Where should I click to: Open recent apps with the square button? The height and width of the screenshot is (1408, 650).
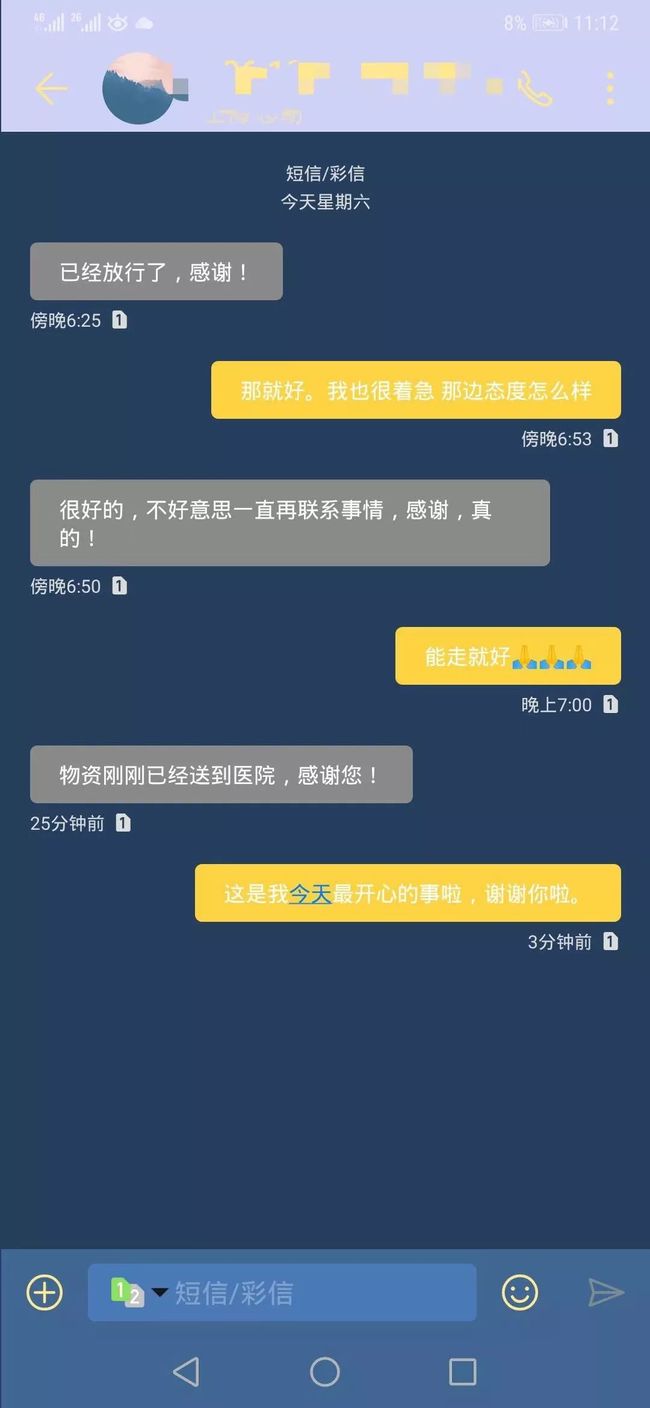[462, 1371]
